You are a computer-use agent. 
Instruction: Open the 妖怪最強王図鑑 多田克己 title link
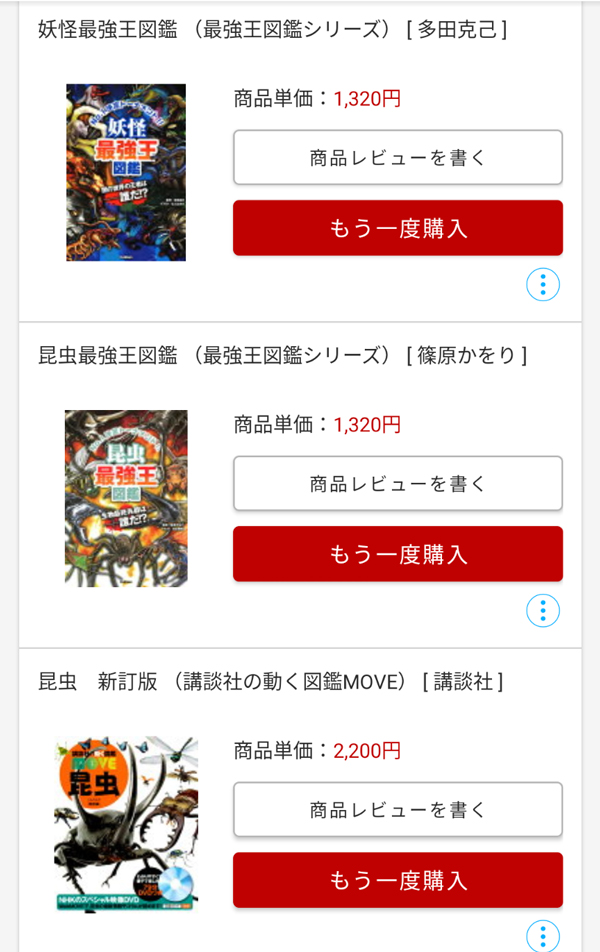pos(272,30)
